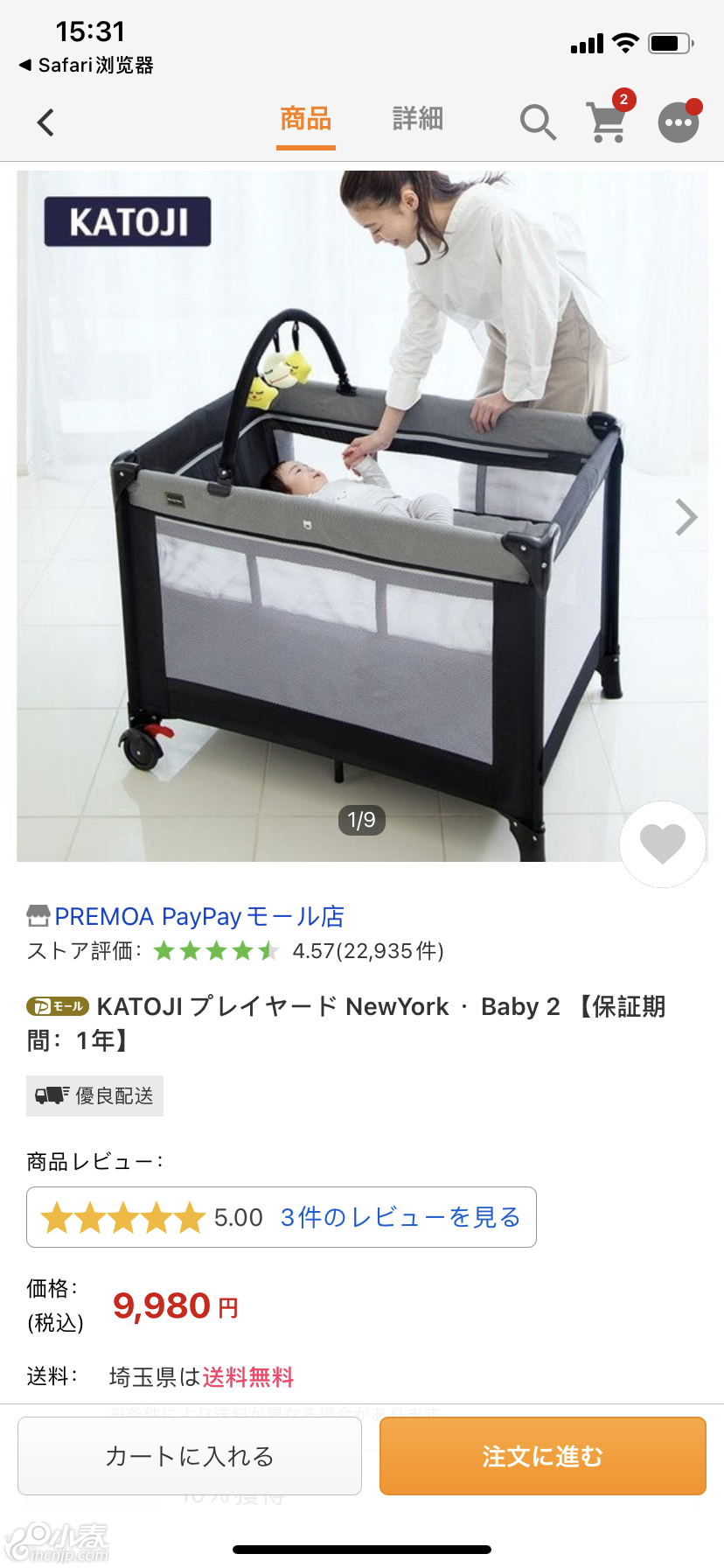Go back to the previous page

point(46,122)
